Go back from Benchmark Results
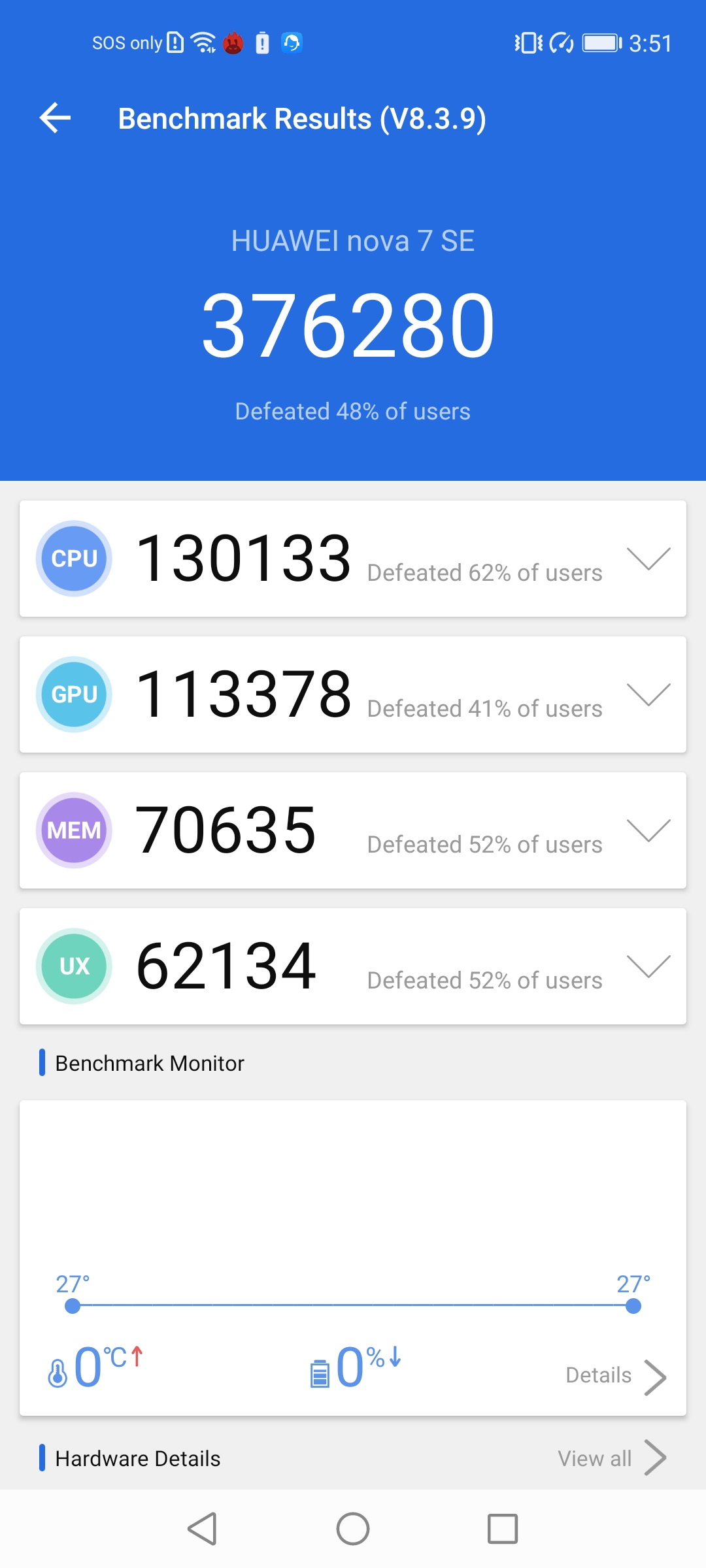Screen dimensions: 706x1568 (55, 118)
